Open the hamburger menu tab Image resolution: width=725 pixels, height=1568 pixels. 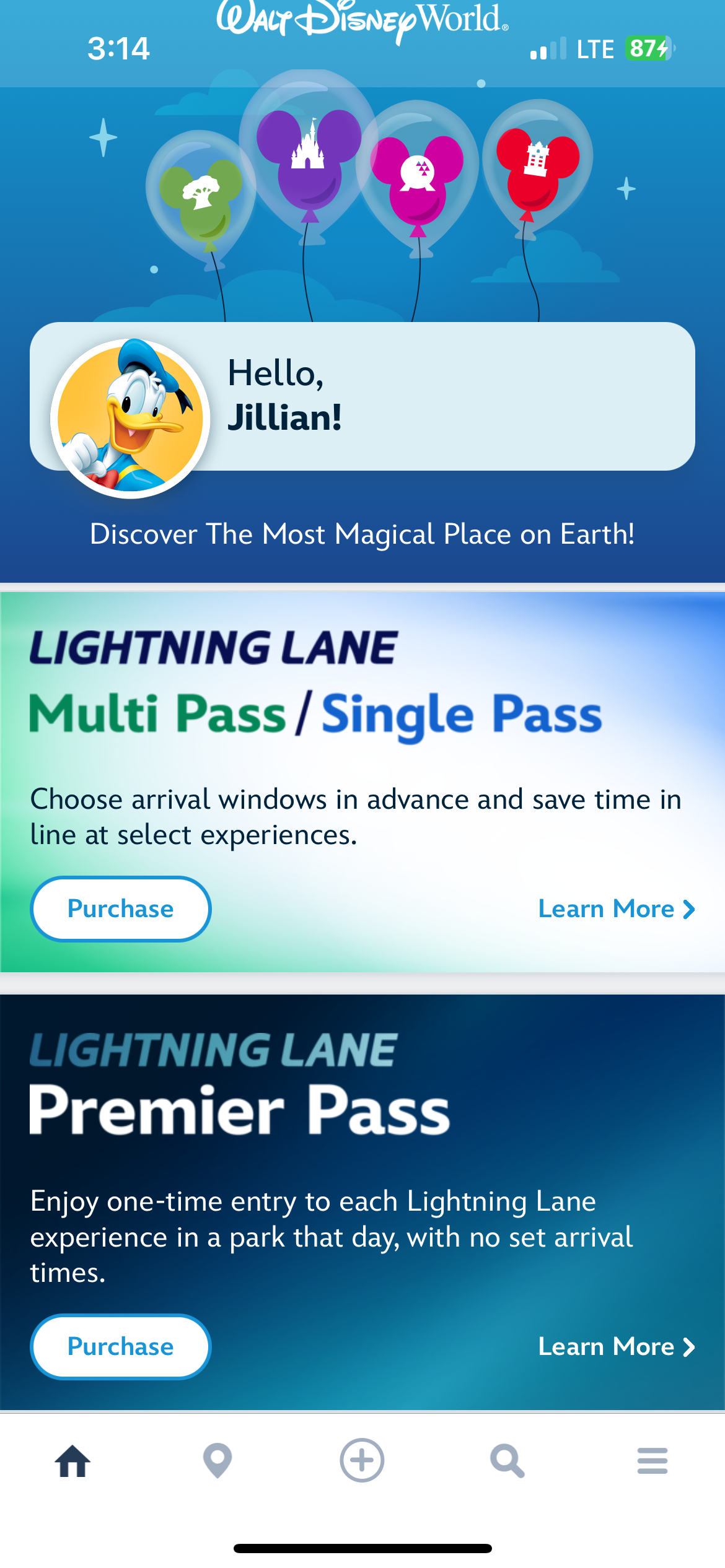pyautogui.click(x=652, y=1461)
